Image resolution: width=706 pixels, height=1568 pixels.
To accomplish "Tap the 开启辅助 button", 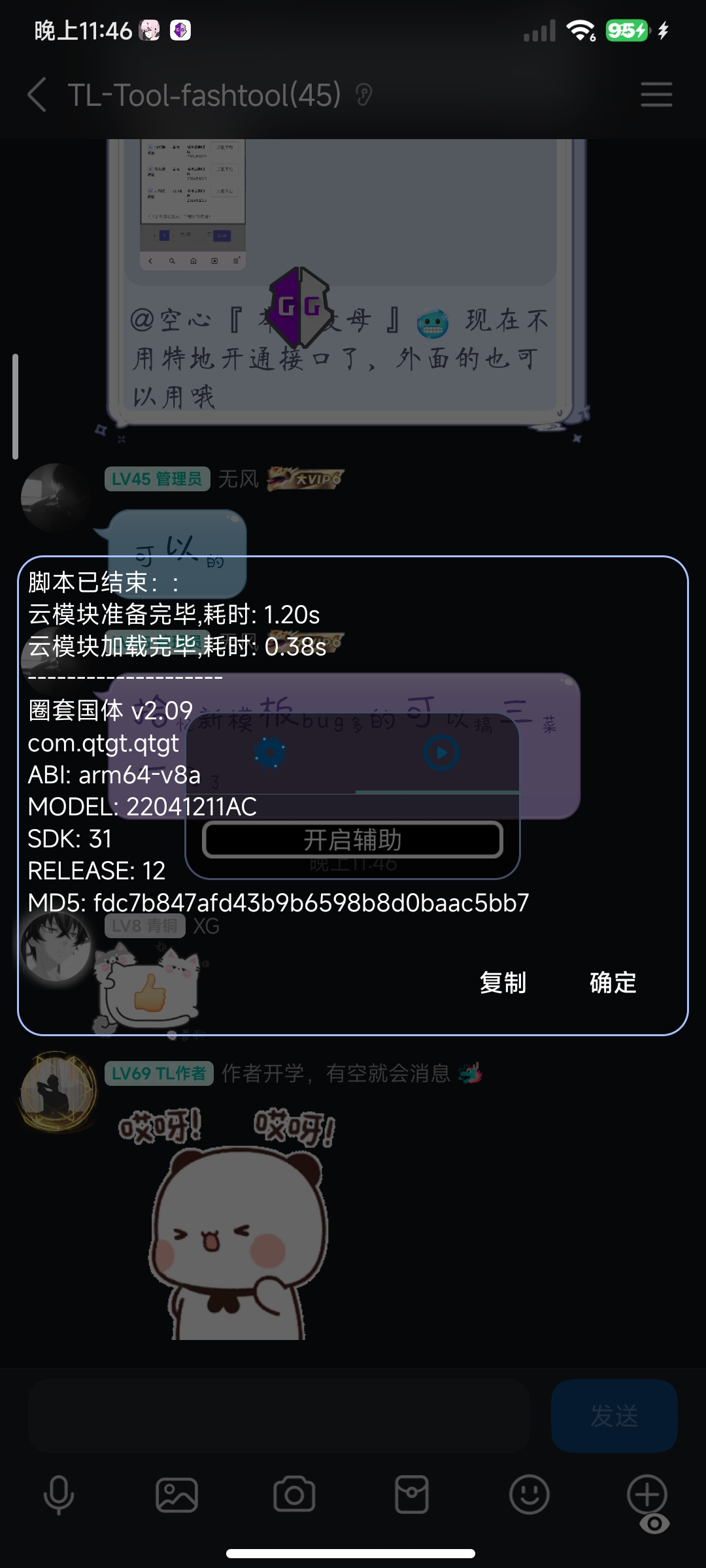I will (x=352, y=840).
